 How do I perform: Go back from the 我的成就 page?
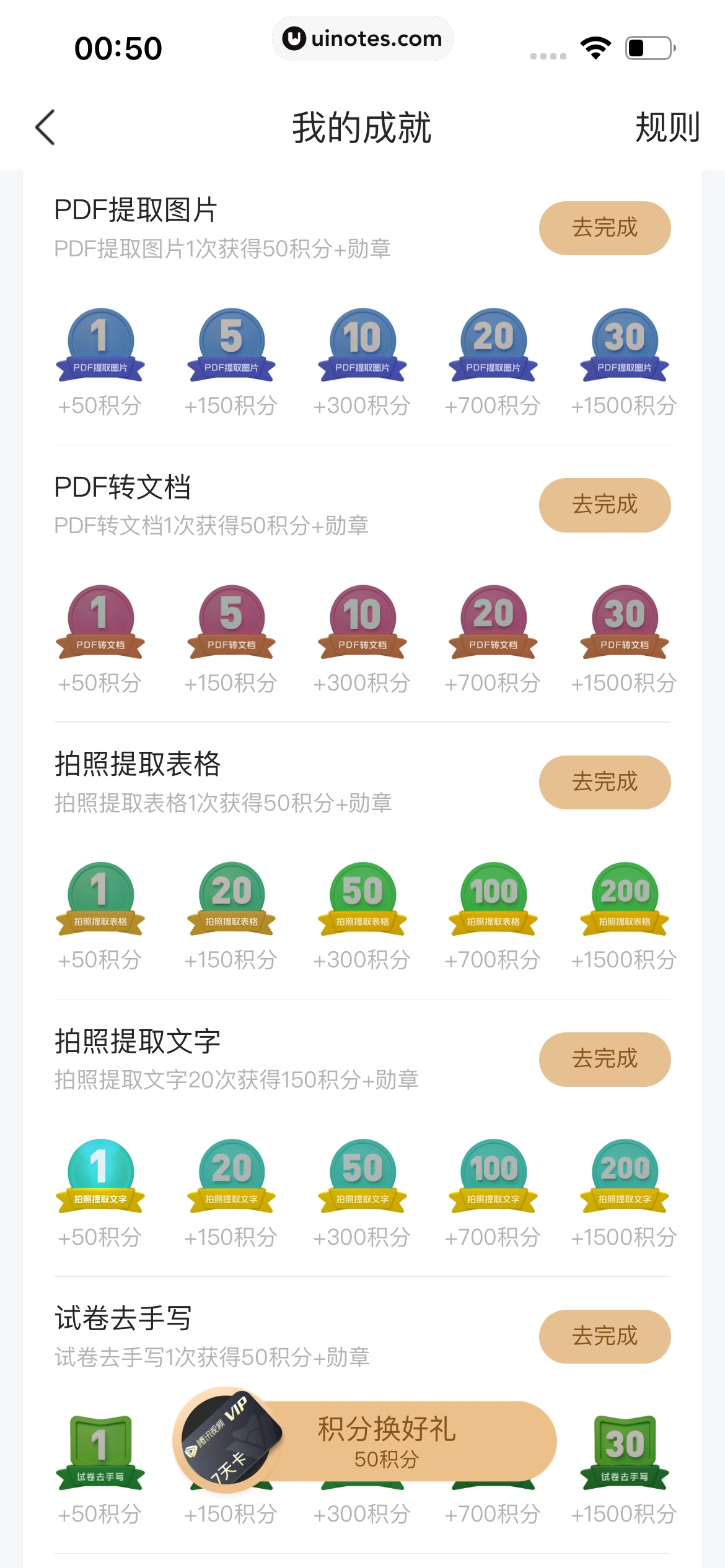(x=46, y=128)
